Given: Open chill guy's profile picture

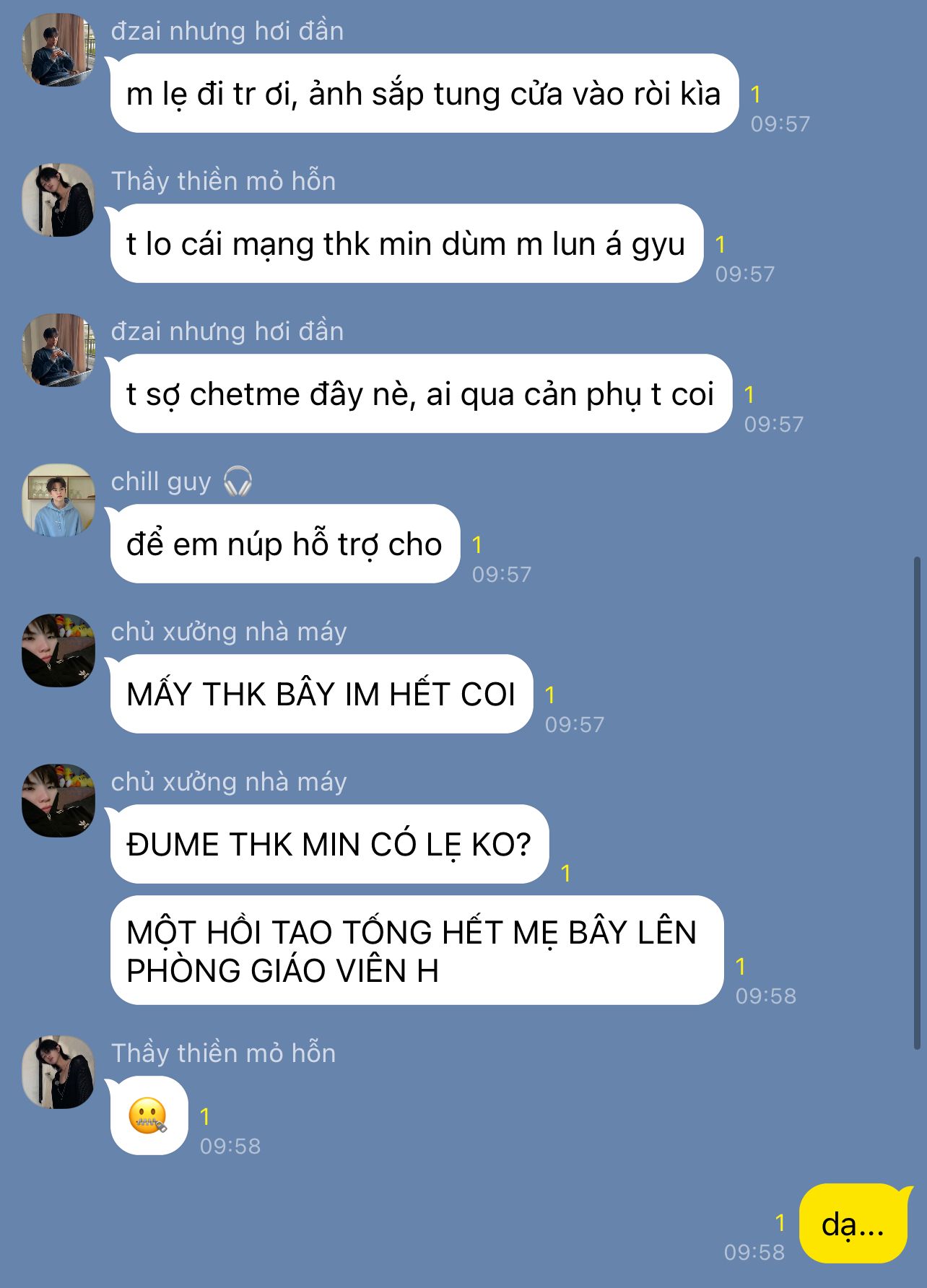Looking at the screenshot, I should pyautogui.click(x=58, y=500).
